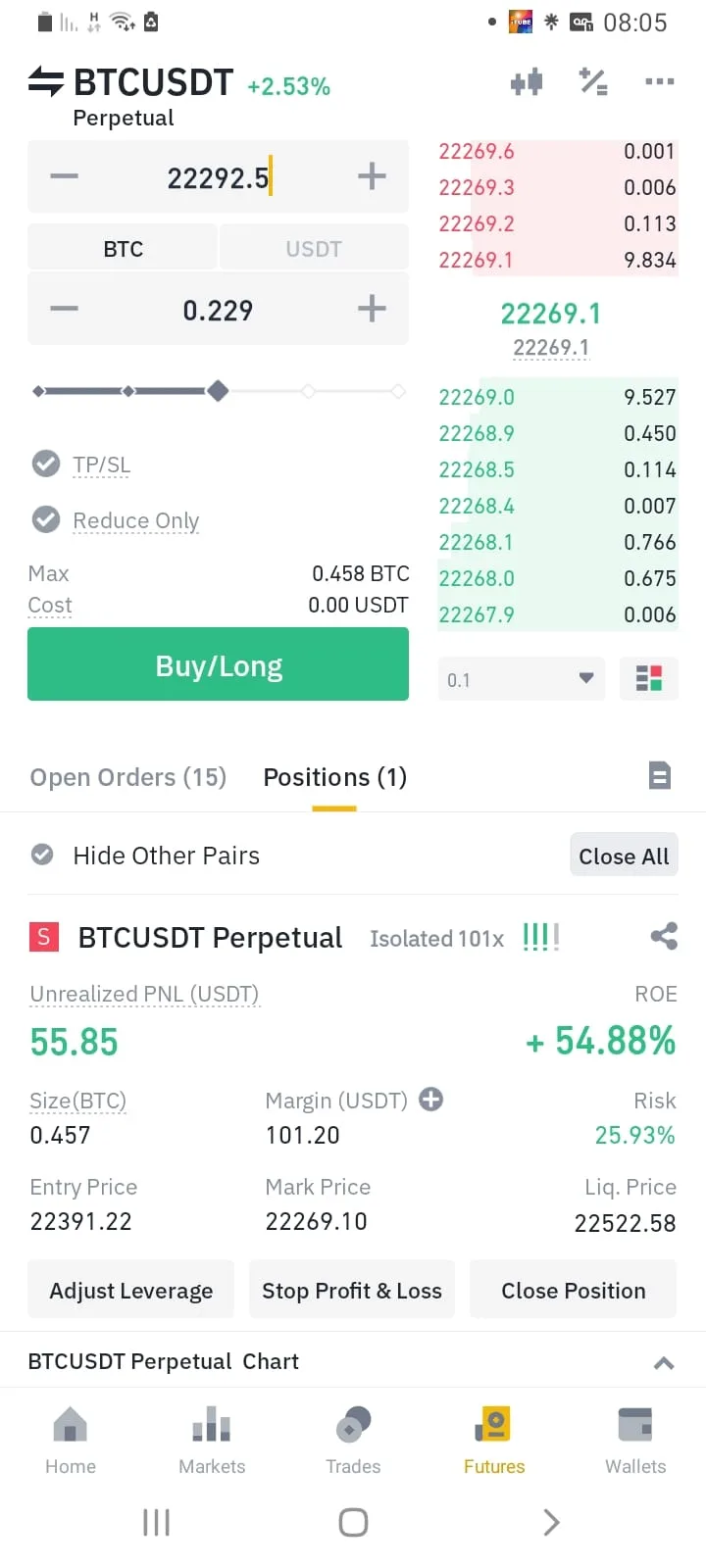Share the BTCUSDT Perpetual position
Viewport: 706px width, 1568px height.
pyautogui.click(x=664, y=937)
